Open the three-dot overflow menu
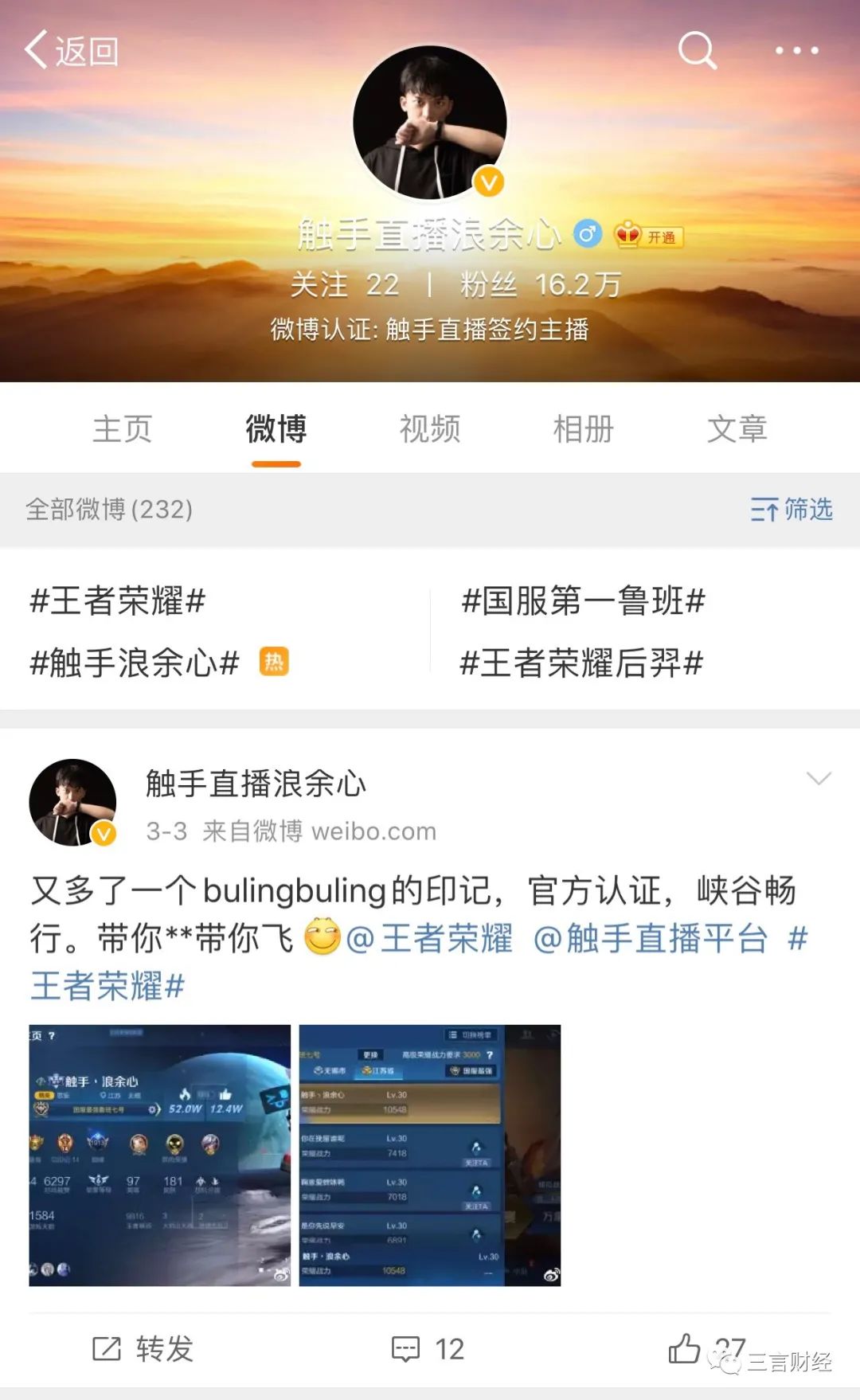860x1400 pixels. point(797,50)
